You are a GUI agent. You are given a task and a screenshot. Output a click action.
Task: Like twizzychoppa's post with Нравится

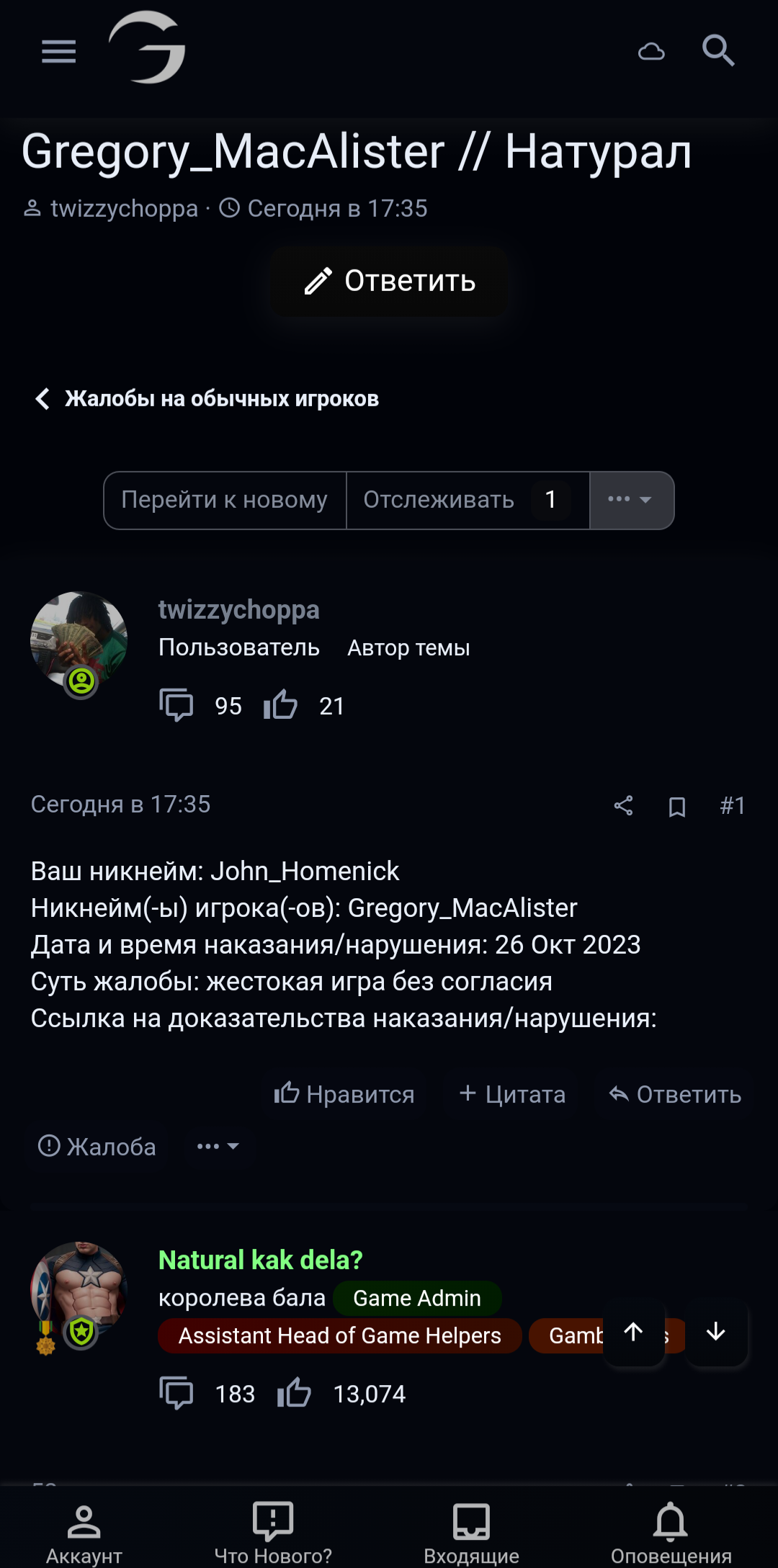tap(344, 1094)
